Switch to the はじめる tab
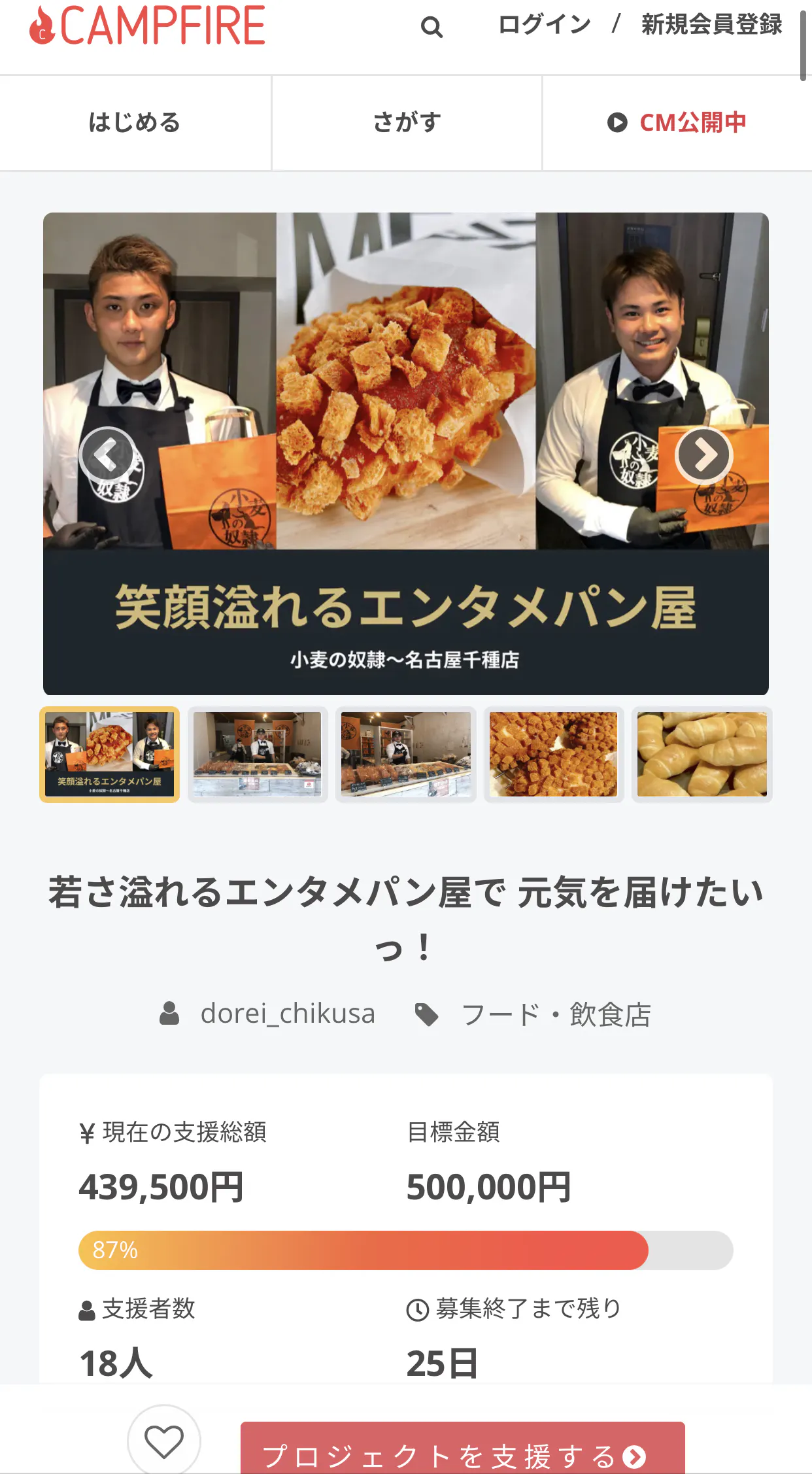The width and height of the screenshot is (812, 1474). 135,123
